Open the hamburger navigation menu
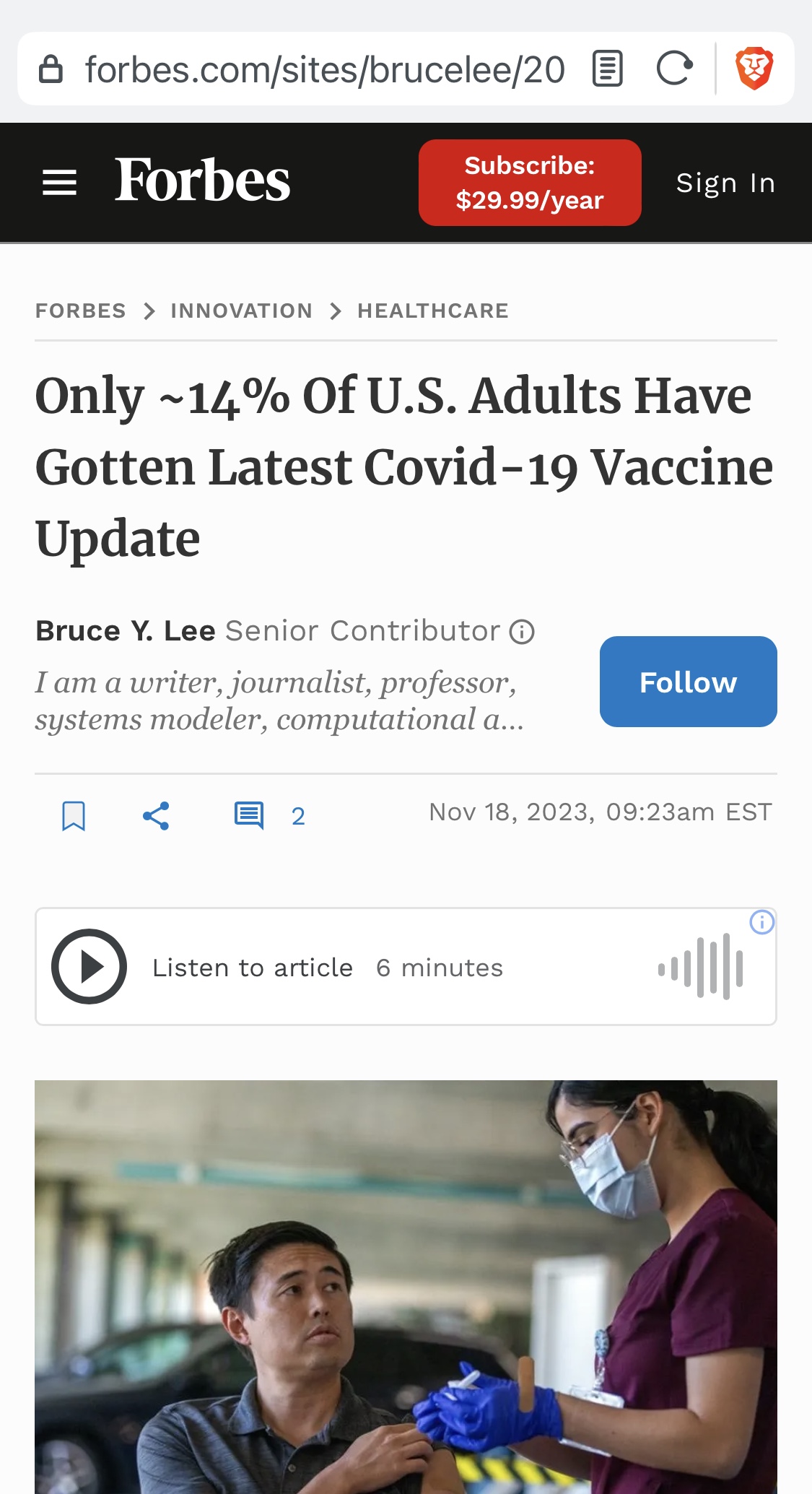 (59, 183)
